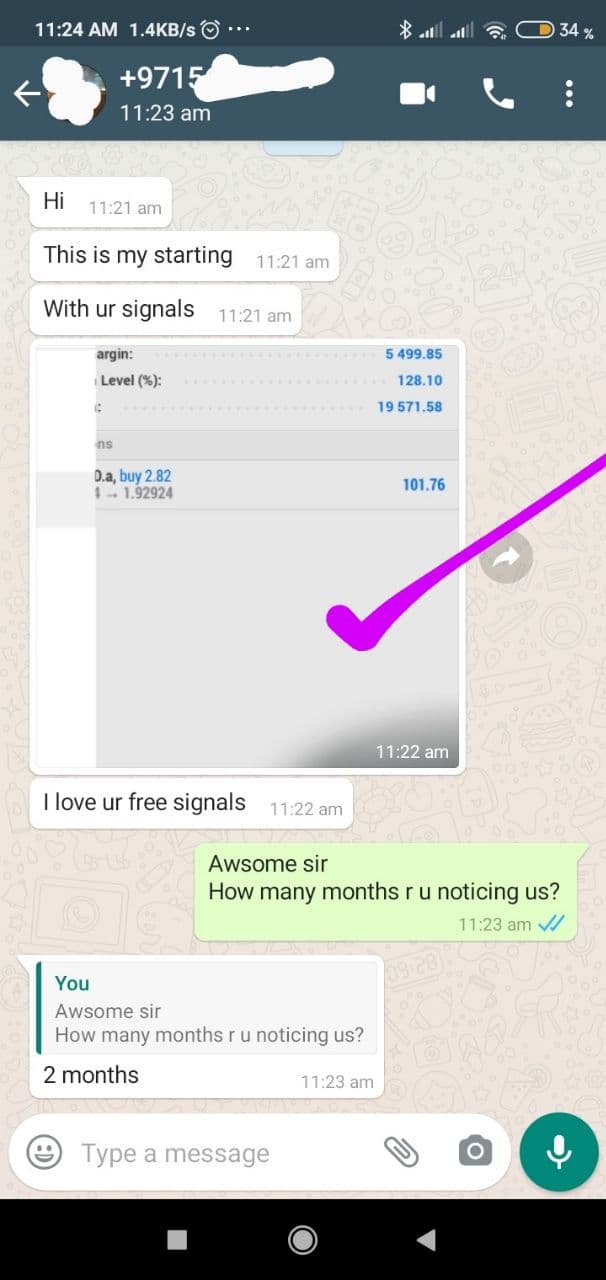Open the recent apps view
The width and height of the screenshot is (606, 1280).
177,1240
